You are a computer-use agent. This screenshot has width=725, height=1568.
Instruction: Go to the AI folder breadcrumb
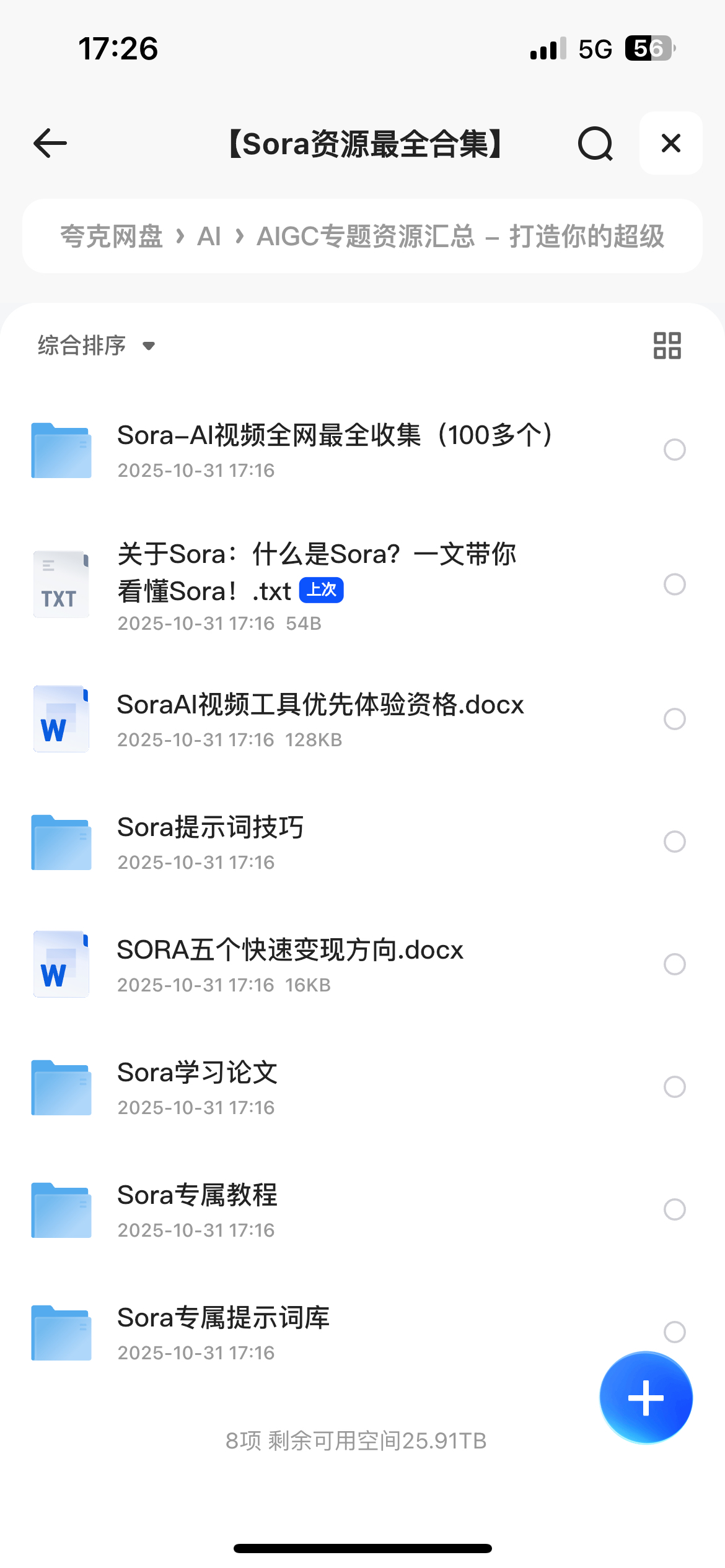(209, 237)
